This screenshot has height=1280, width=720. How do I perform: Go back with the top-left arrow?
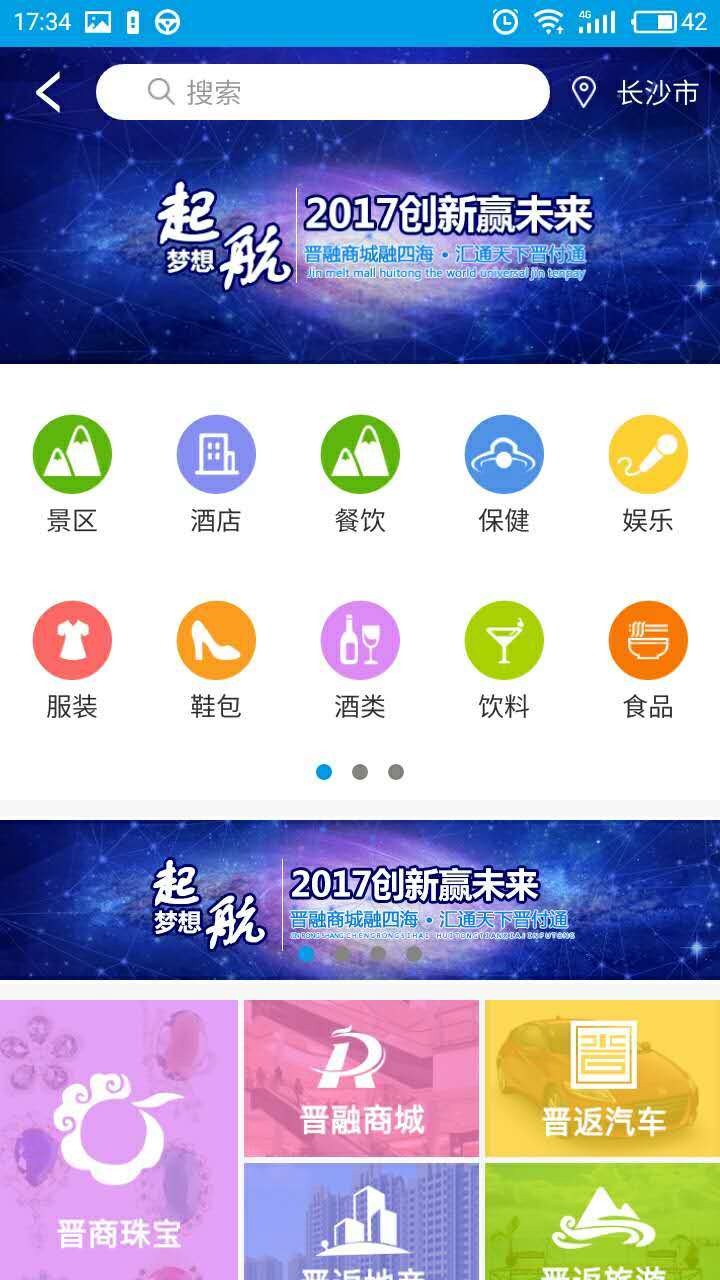pyautogui.click(x=48, y=93)
